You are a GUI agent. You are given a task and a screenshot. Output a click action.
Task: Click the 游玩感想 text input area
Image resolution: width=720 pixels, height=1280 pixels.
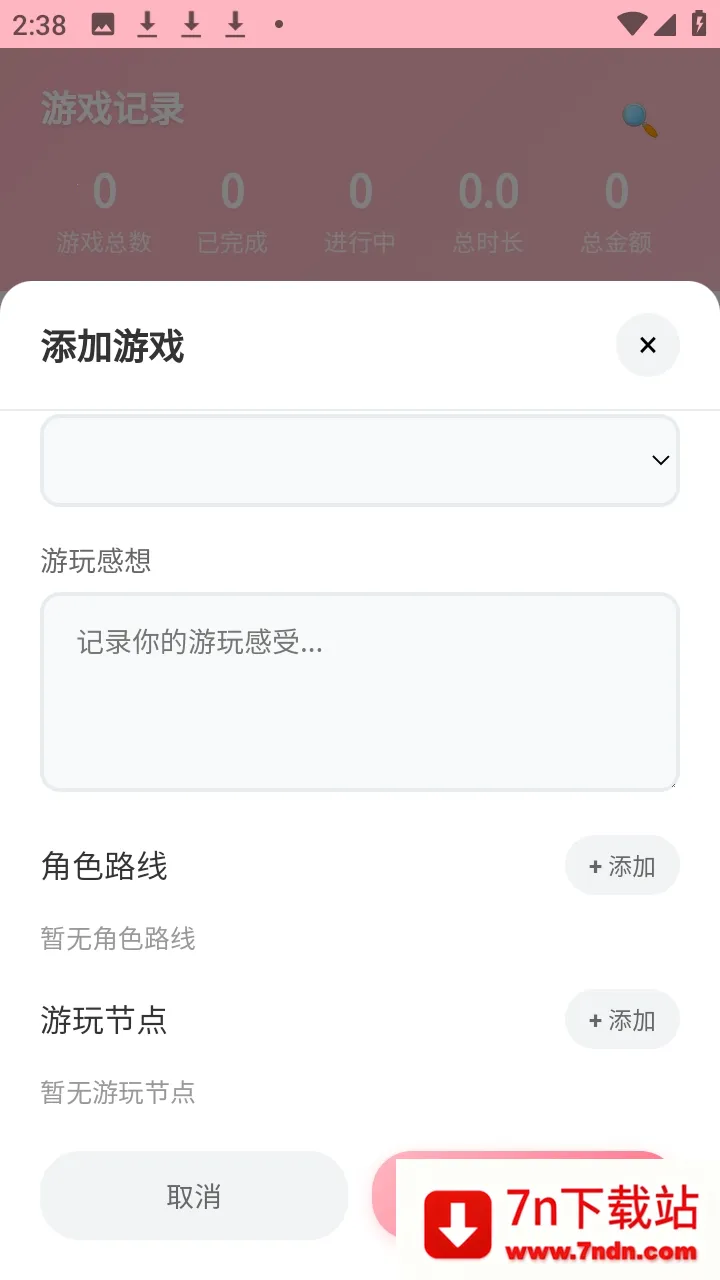pos(360,690)
